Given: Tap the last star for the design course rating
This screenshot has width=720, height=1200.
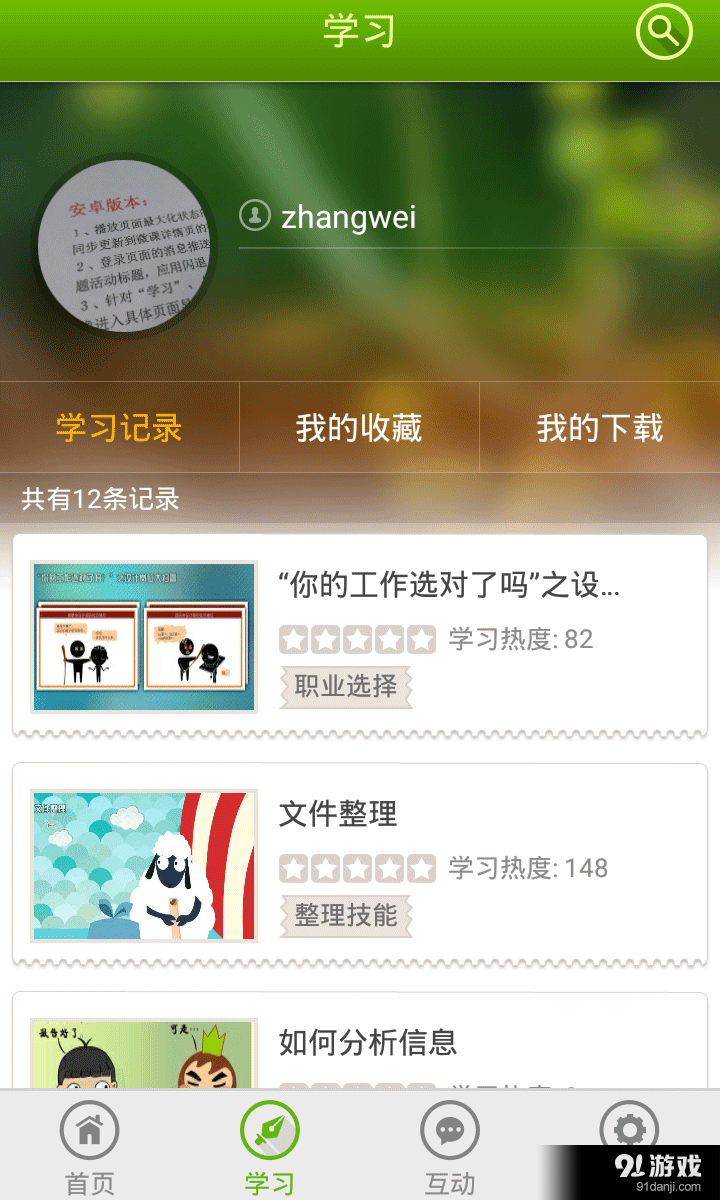Looking at the screenshot, I should (420, 638).
